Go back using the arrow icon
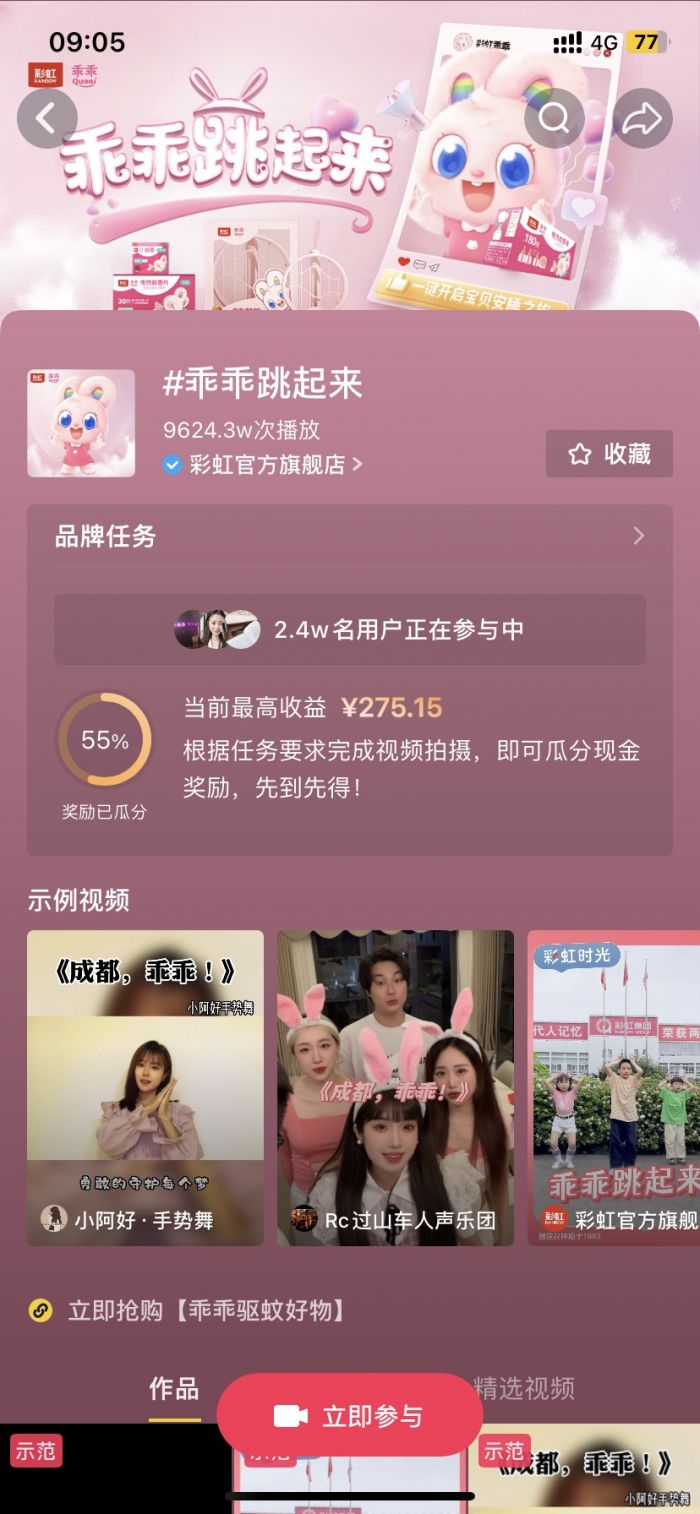Image resolution: width=700 pixels, height=1514 pixels. tap(47, 119)
